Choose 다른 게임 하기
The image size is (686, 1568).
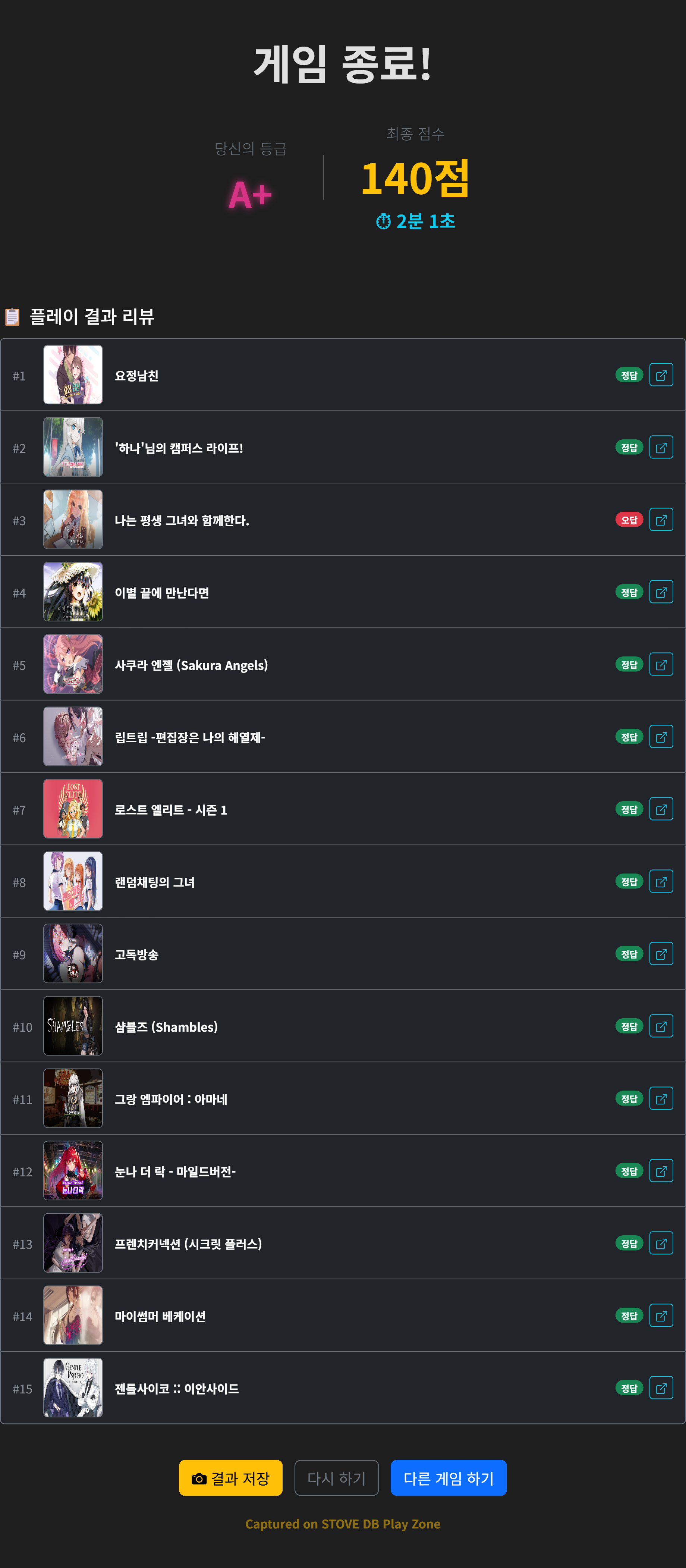tap(448, 1477)
